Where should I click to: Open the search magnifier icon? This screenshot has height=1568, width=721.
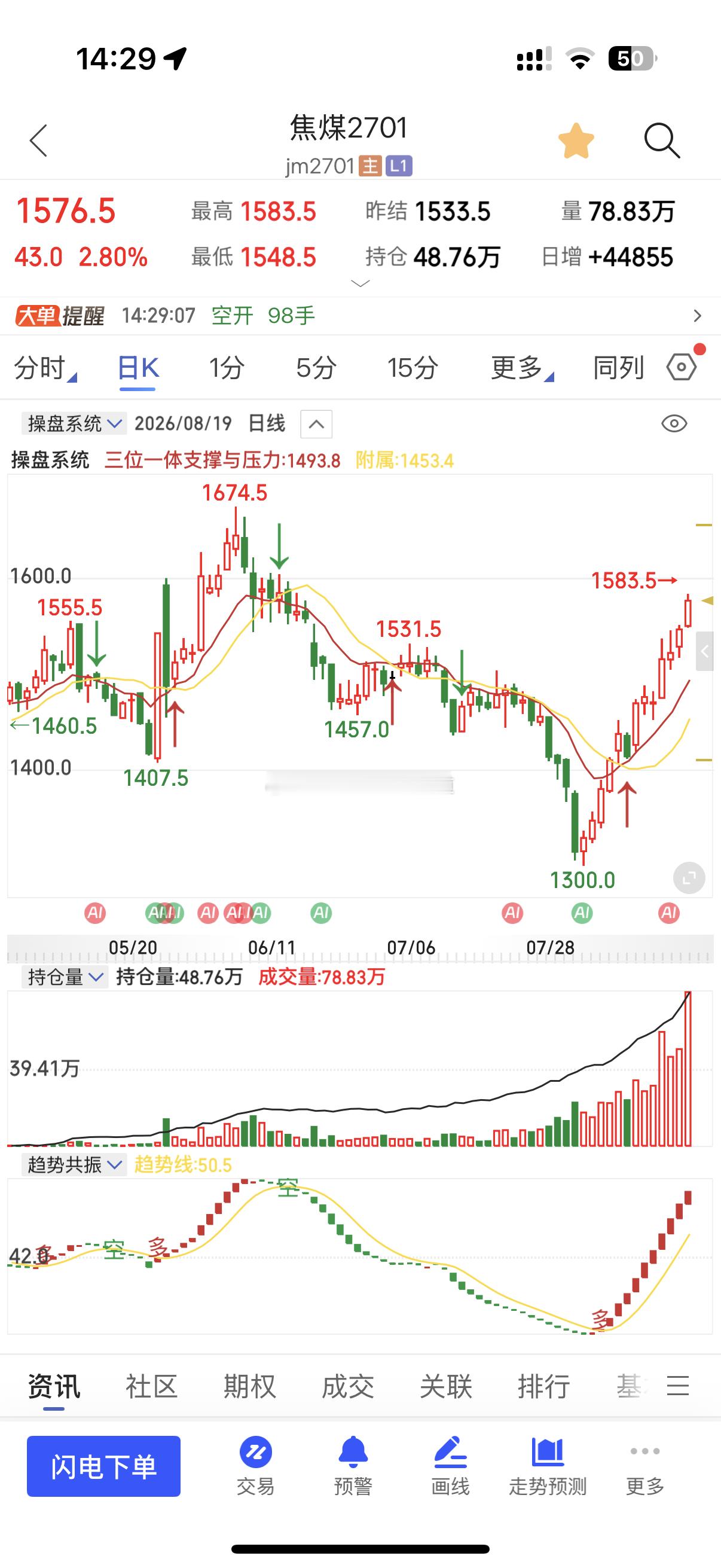click(x=661, y=141)
